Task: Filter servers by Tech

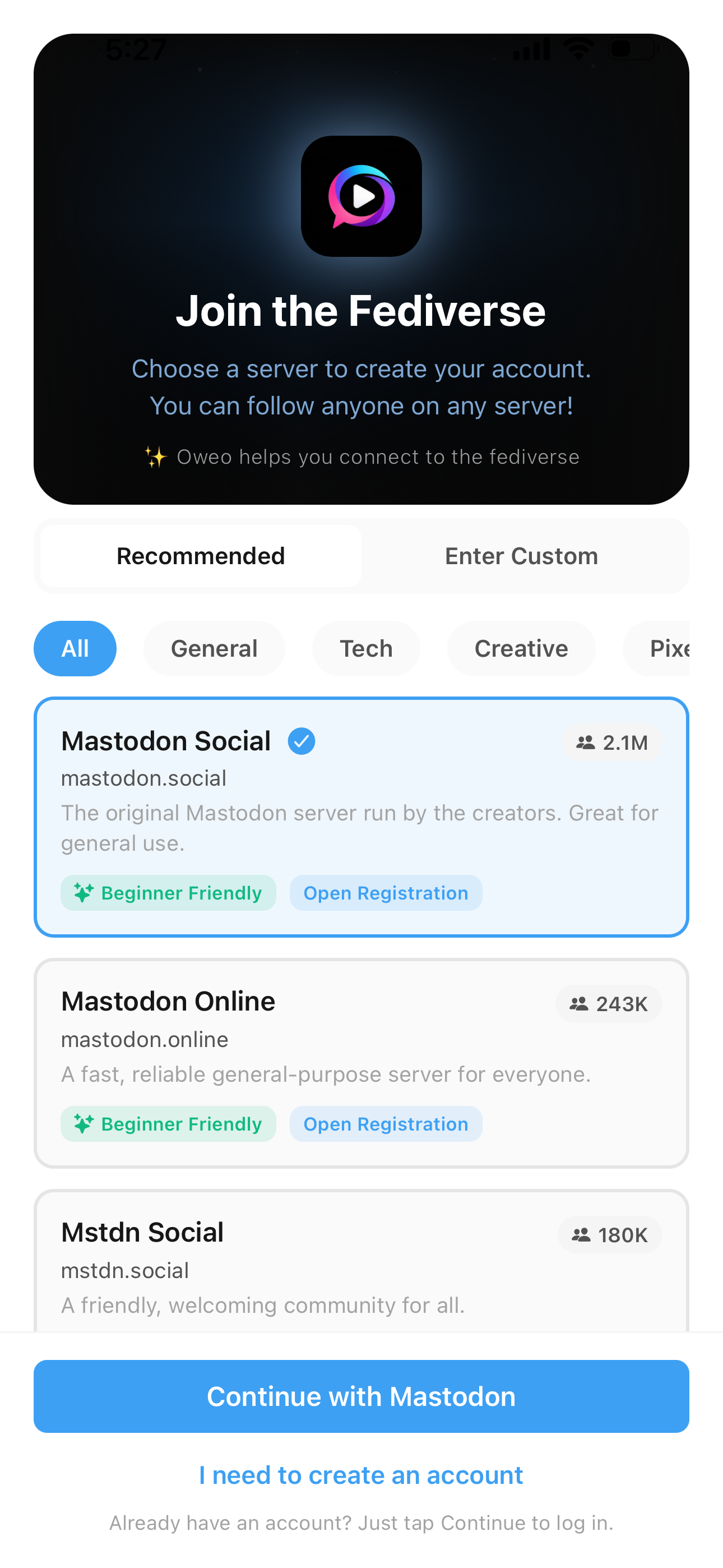Action: (366, 648)
